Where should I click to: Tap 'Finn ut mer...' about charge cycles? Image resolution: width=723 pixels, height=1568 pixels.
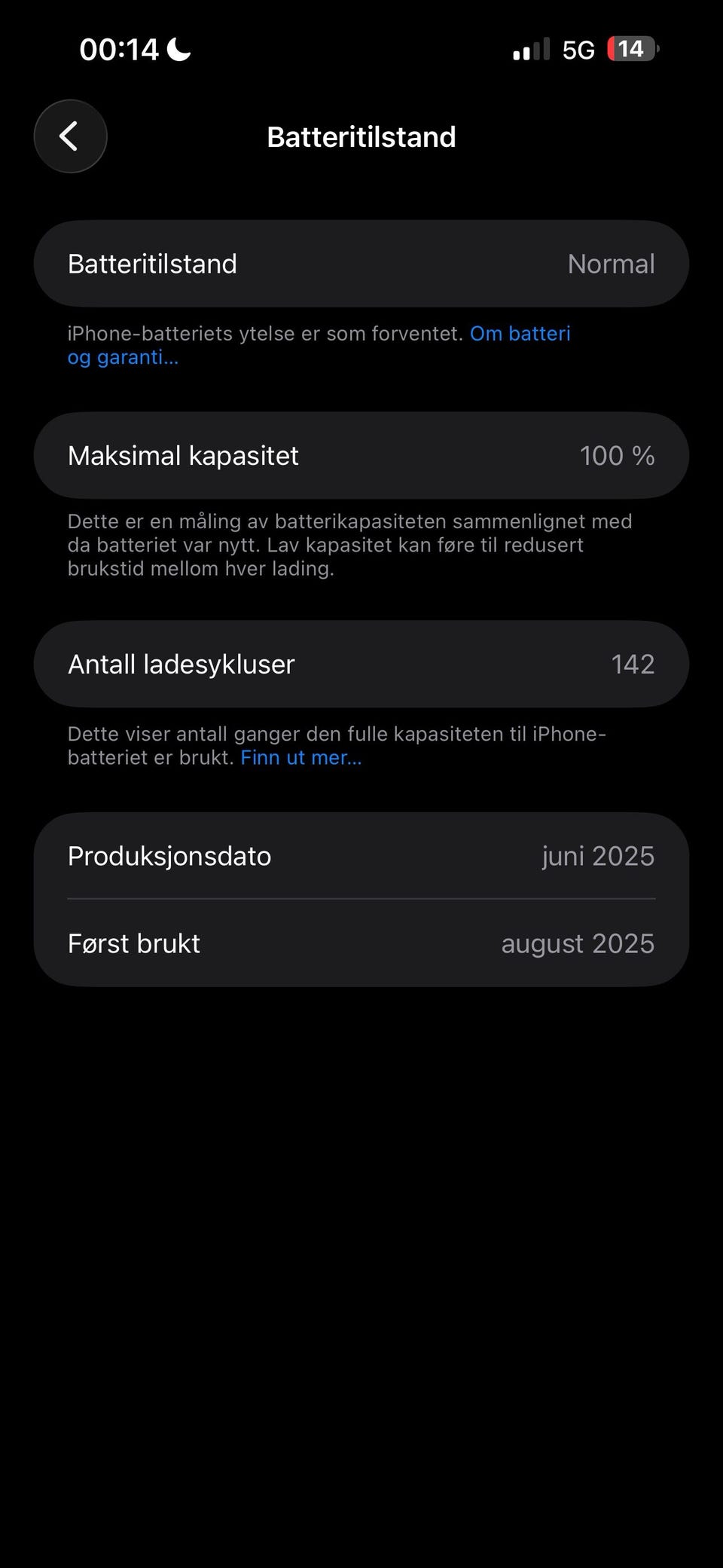point(301,758)
